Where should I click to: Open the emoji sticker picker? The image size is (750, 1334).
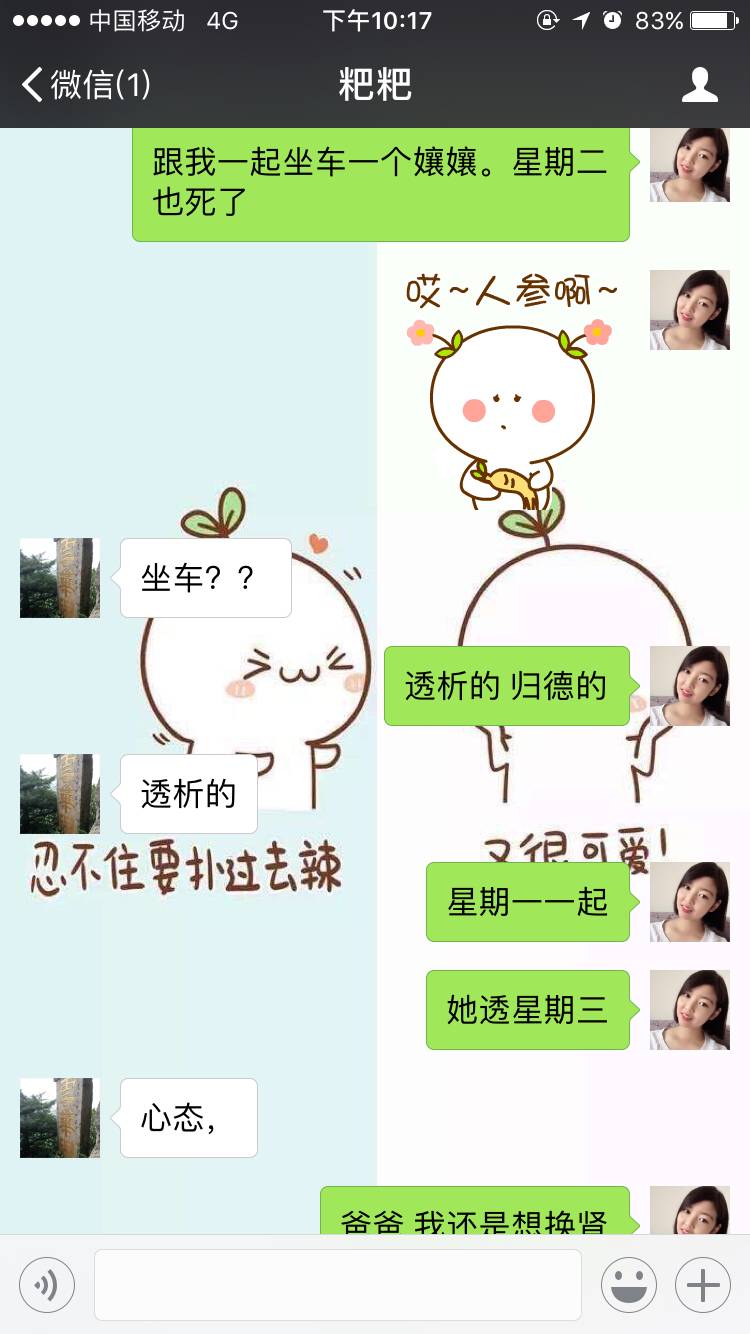(x=629, y=1285)
